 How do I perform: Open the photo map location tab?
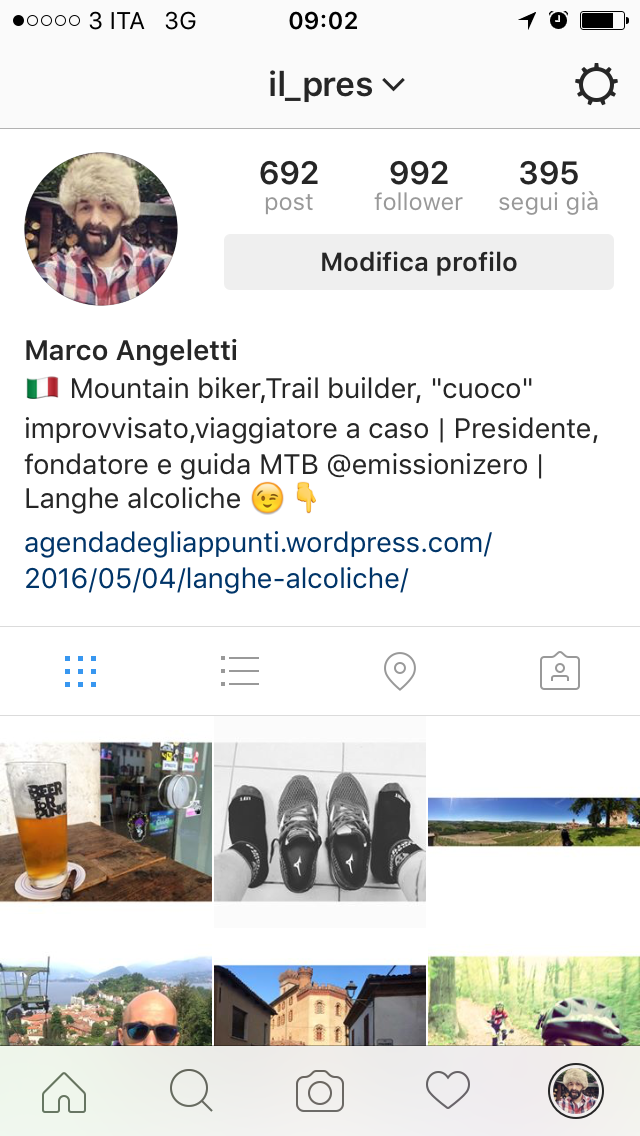pyautogui.click(x=400, y=671)
